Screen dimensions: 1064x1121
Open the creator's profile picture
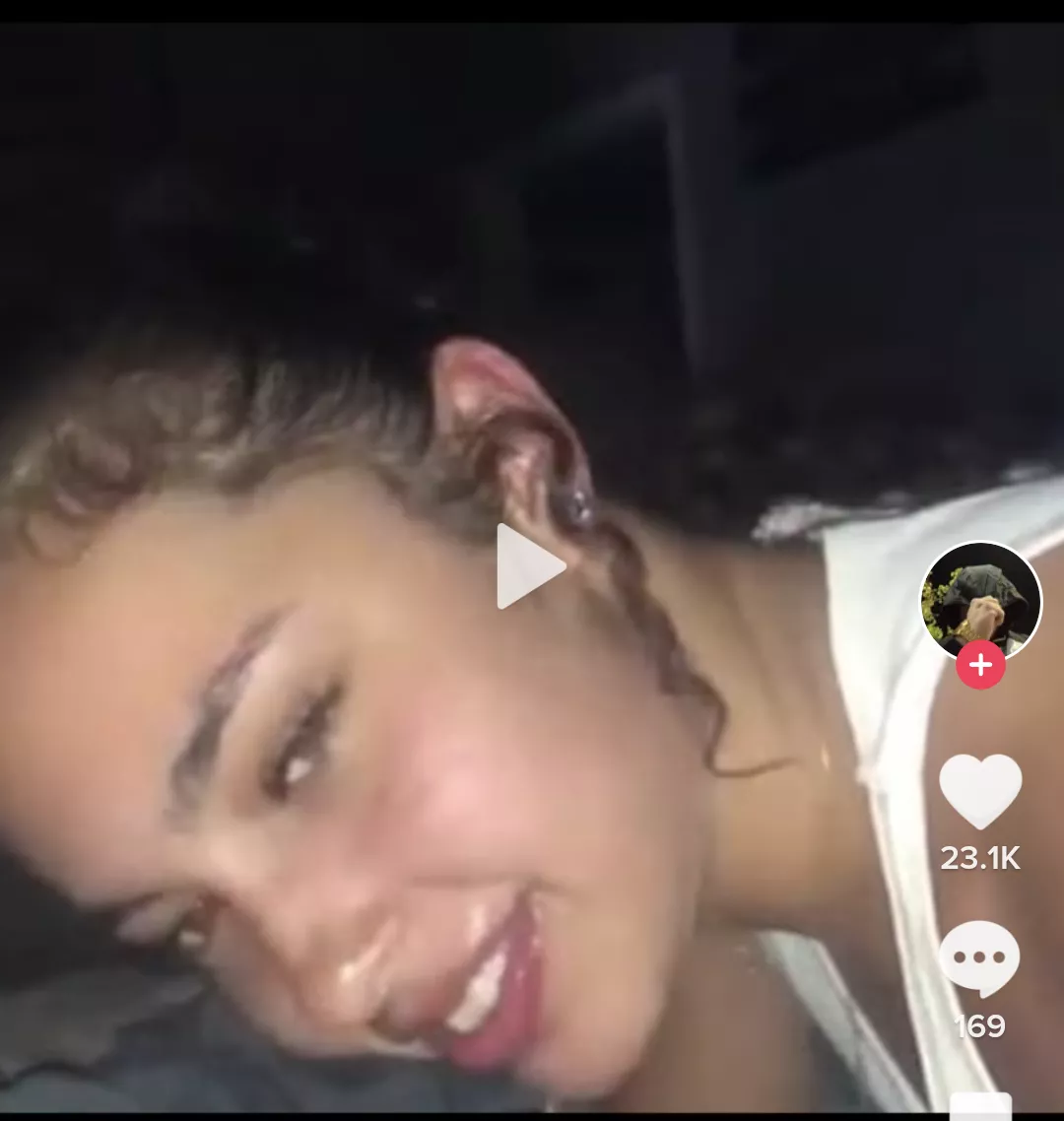980,599
